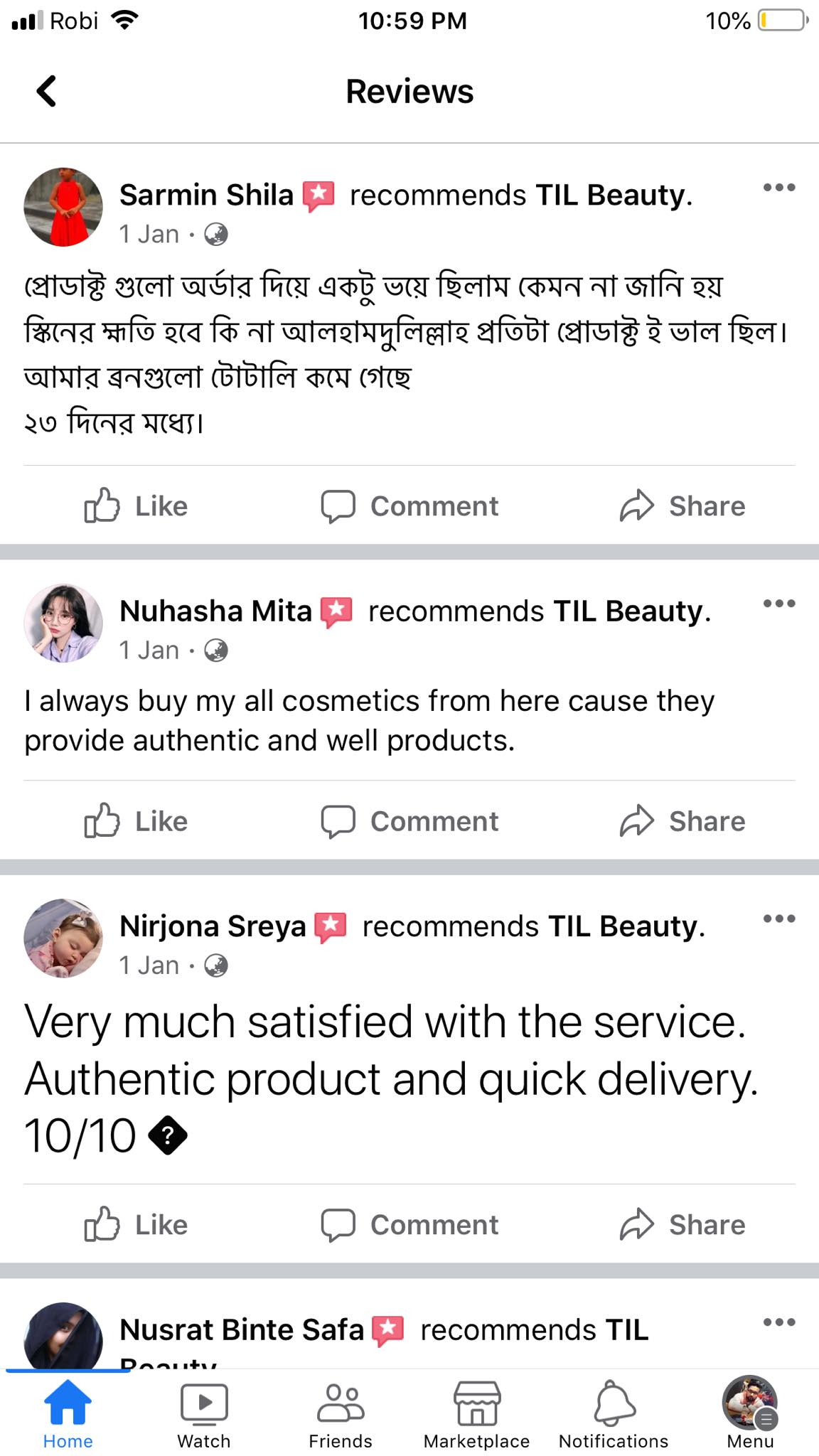Image resolution: width=819 pixels, height=1456 pixels.
Task: Like Nuhasha Mita's review
Action: (136, 821)
